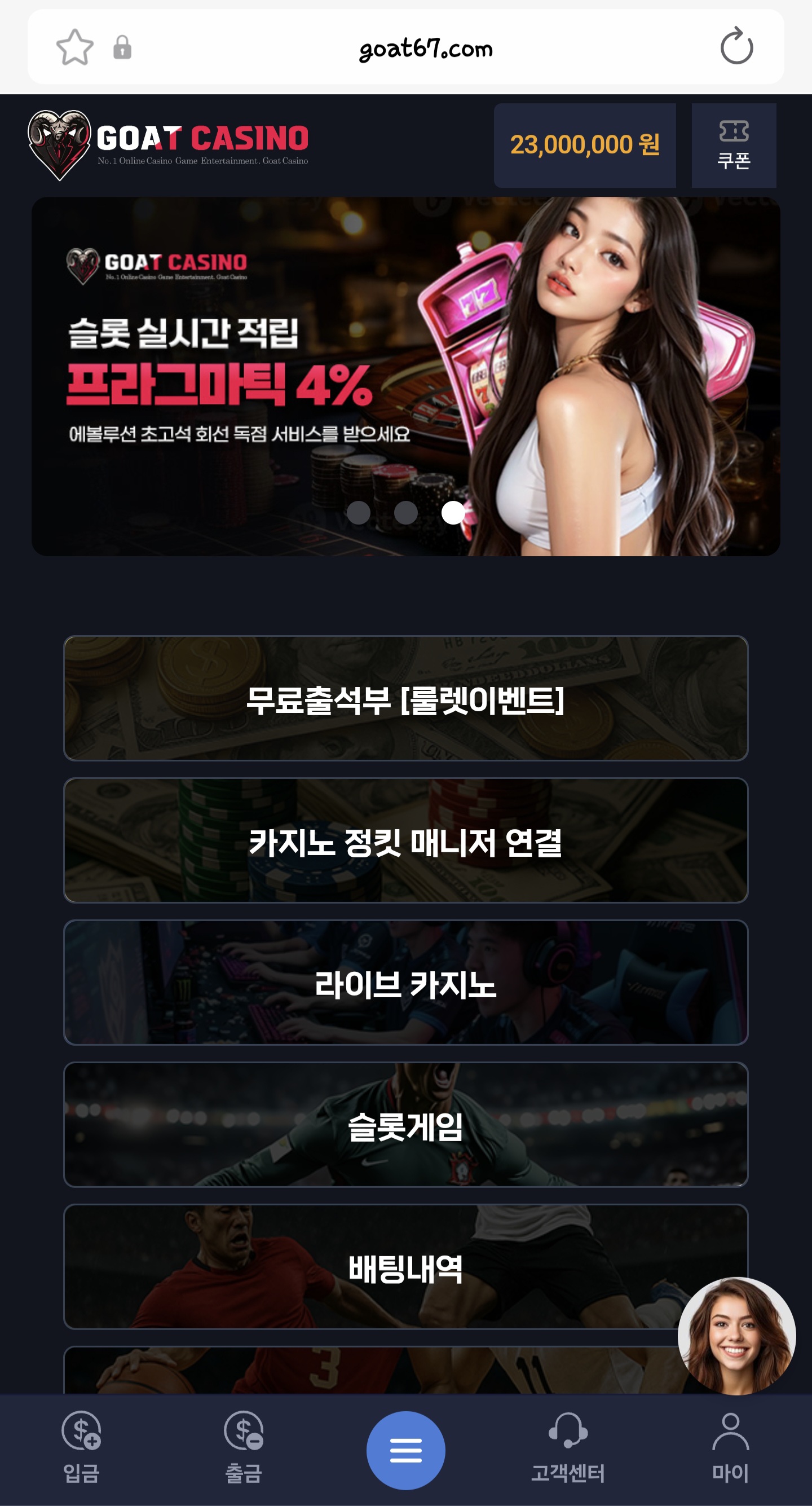
Task: Tap the goat67.com address bar
Action: [425, 48]
